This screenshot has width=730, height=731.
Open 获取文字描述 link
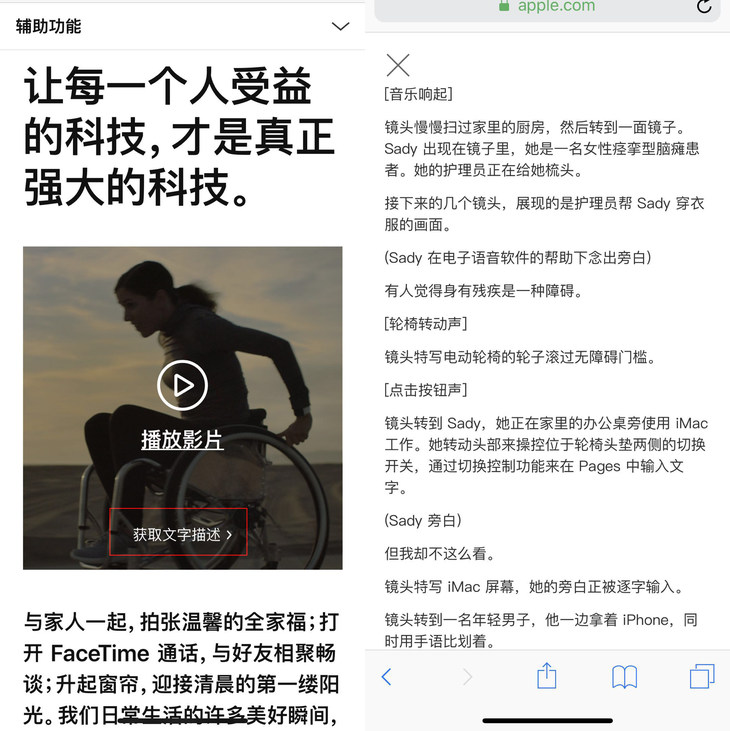tap(182, 535)
